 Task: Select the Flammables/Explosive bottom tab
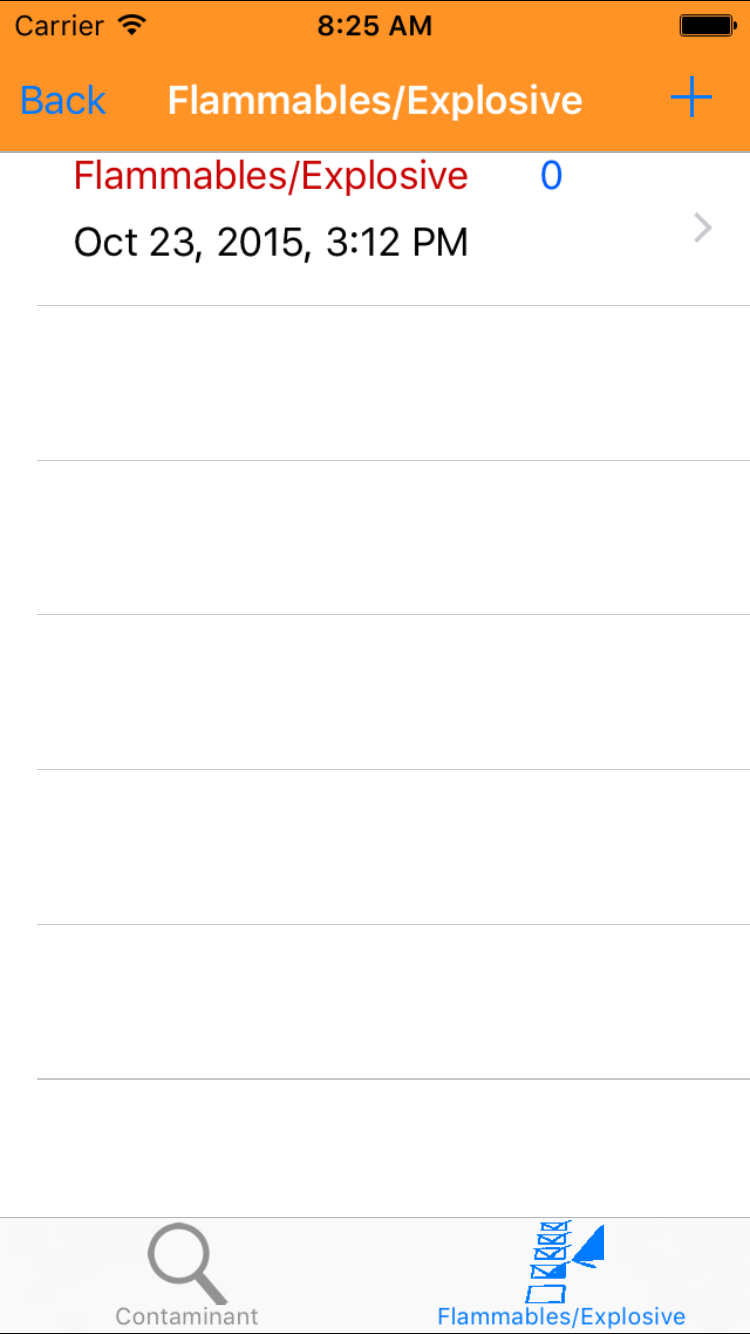[x=562, y=1276]
